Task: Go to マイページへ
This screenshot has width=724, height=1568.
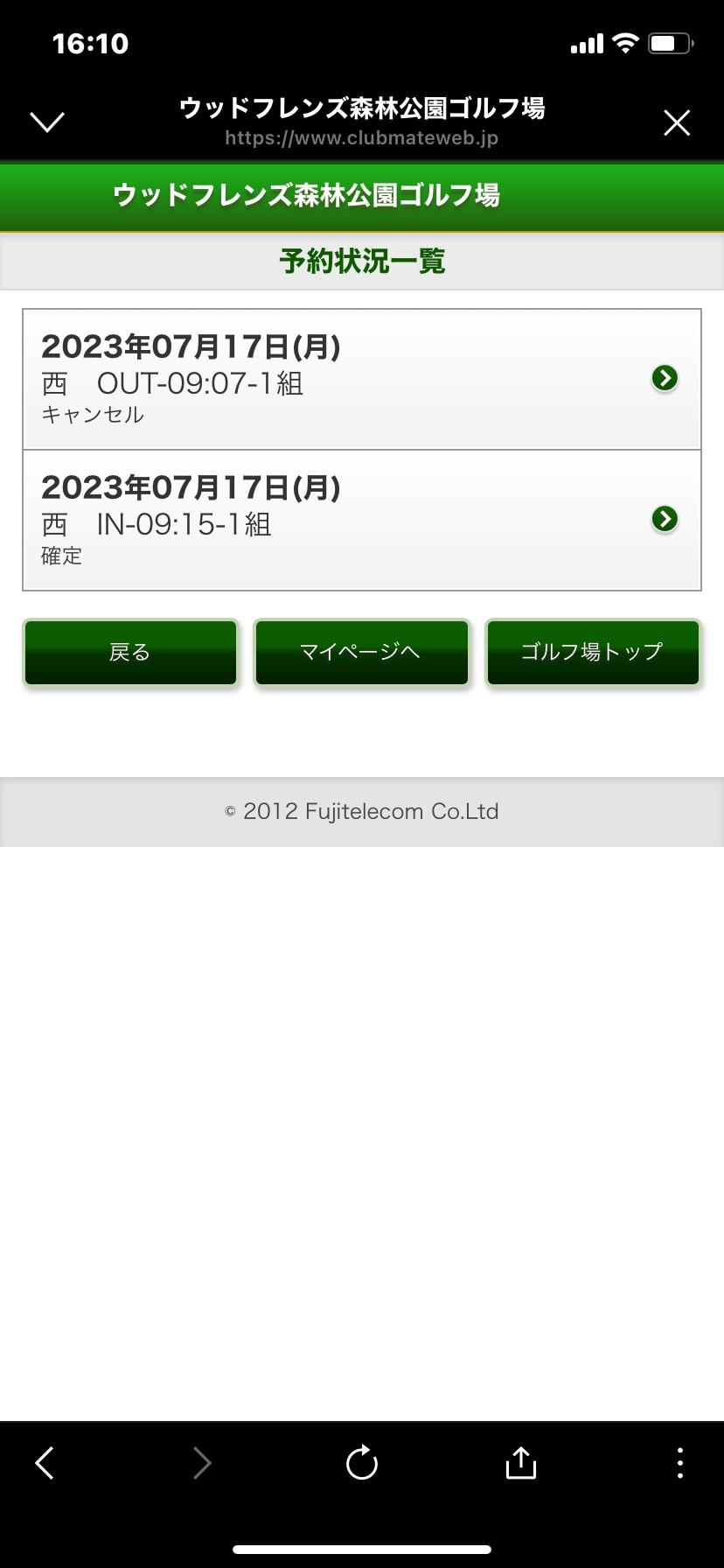Action: pyautogui.click(x=361, y=652)
